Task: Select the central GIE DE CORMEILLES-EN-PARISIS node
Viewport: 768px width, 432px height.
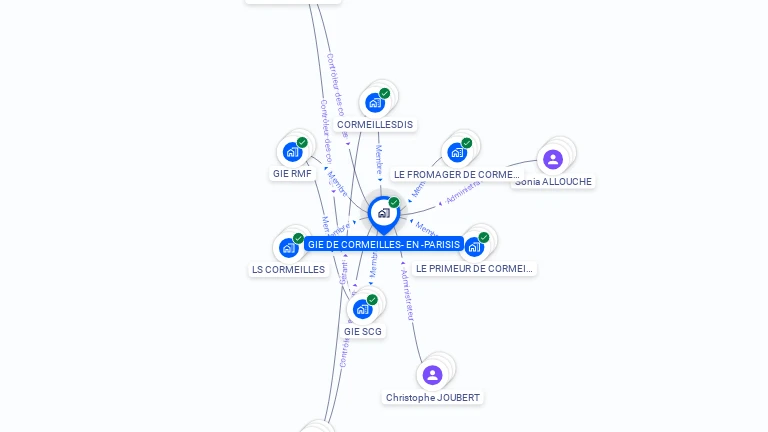Action: [x=384, y=213]
